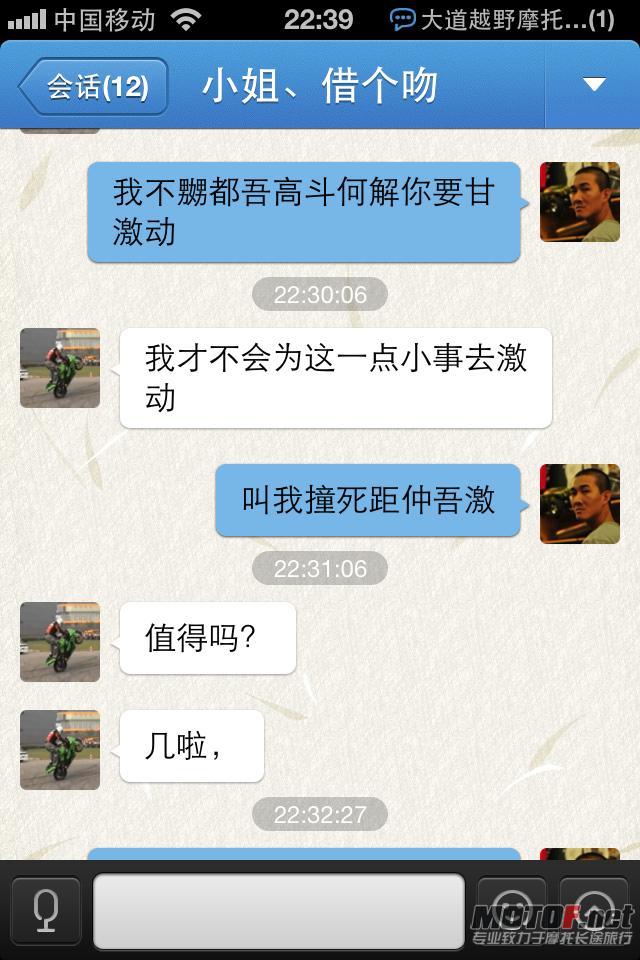Expand the dropdown arrow in the header
The height and width of the screenshot is (960, 640).
click(594, 85)
